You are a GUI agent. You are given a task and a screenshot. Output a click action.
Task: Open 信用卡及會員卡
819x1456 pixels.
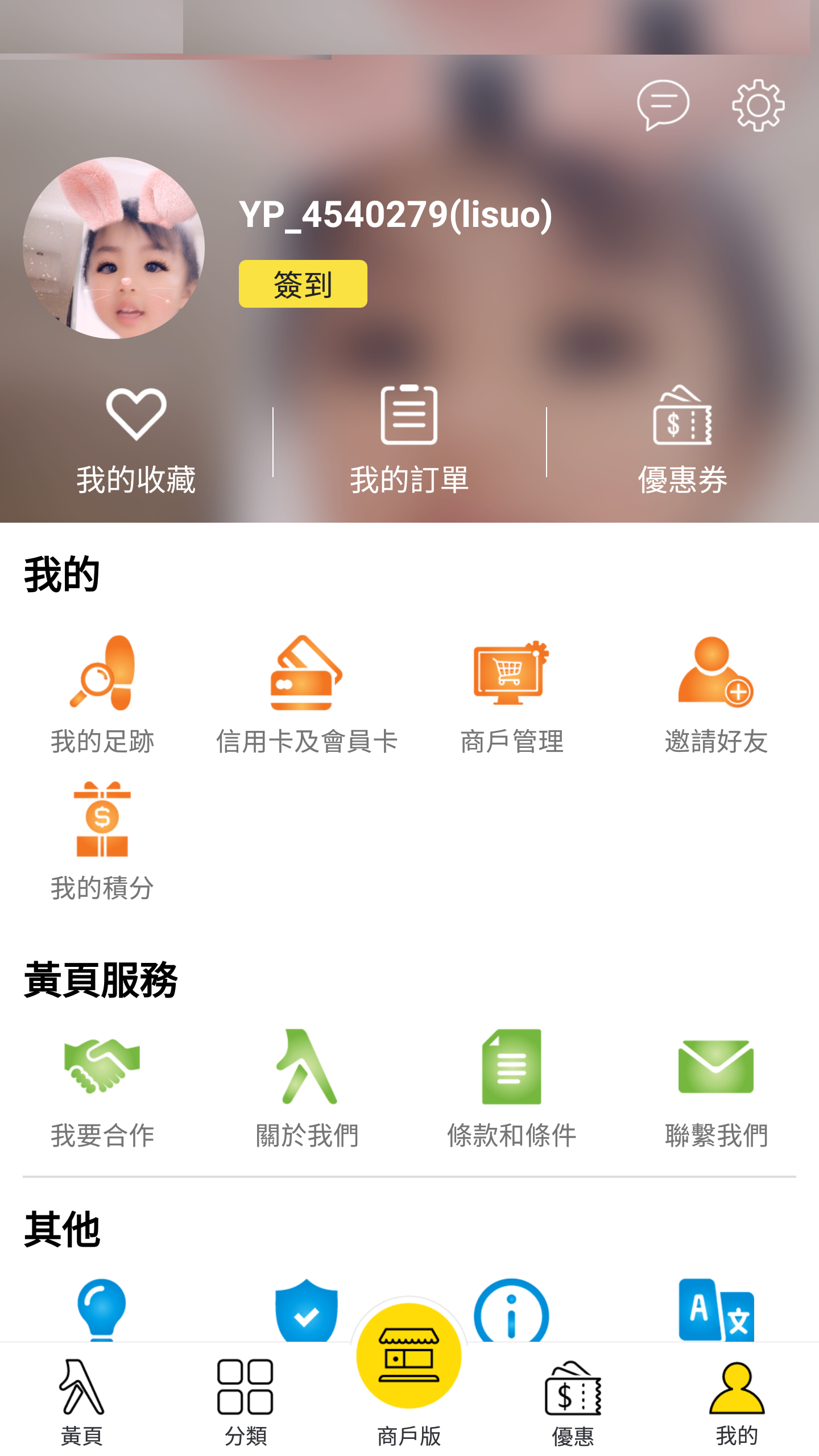point(307,695)
